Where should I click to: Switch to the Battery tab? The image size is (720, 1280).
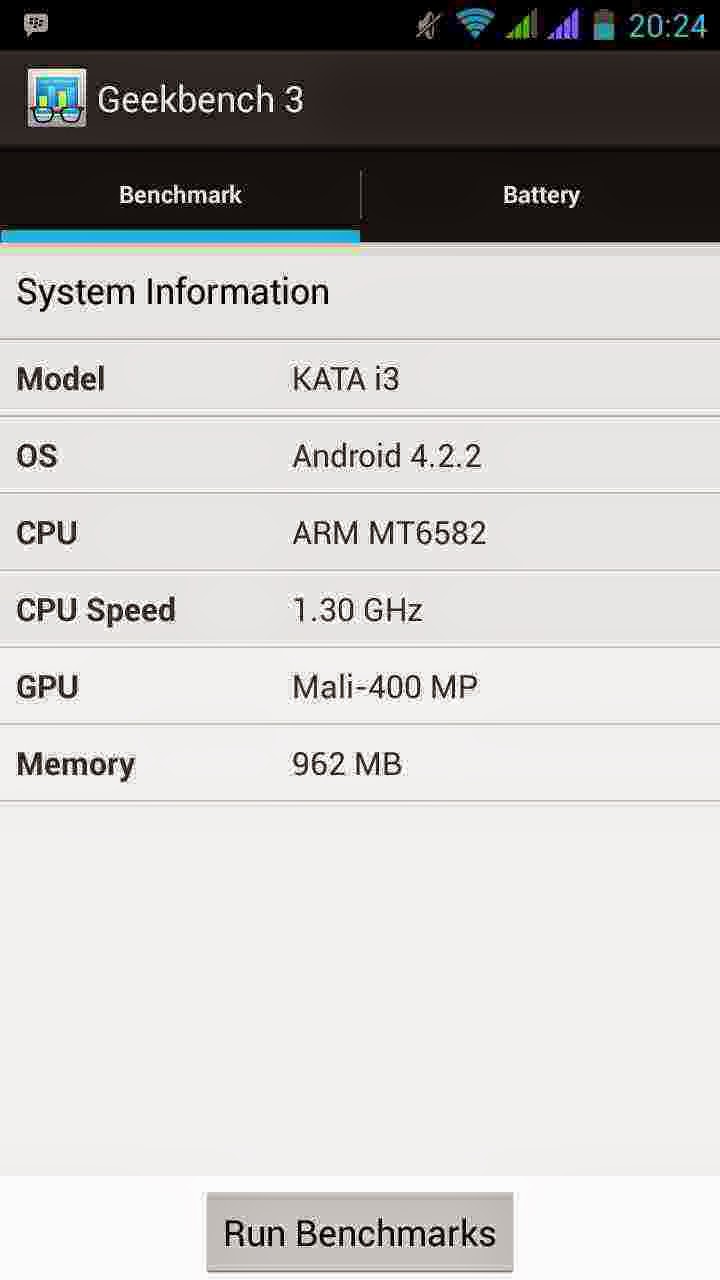(x=541, y=195)
